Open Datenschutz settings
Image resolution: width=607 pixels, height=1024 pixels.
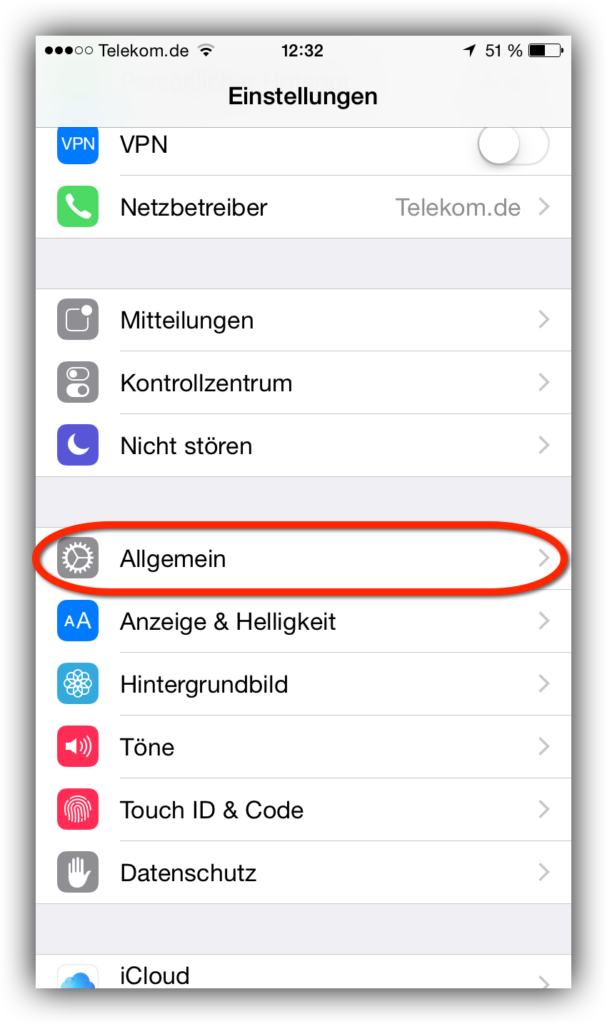point(303,872)
